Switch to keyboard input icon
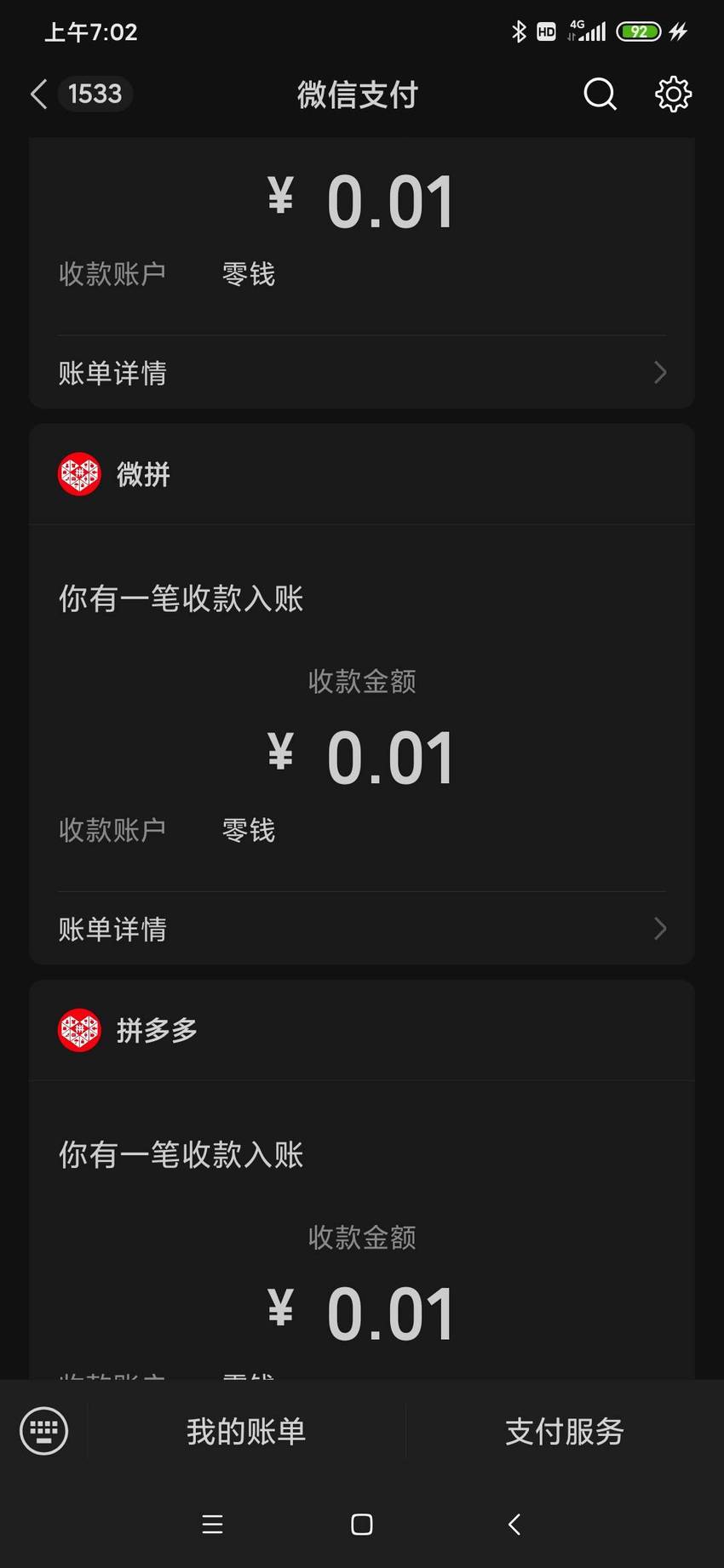The image size is (724, 1568). pyautogui.click(x=44, y=1431)
